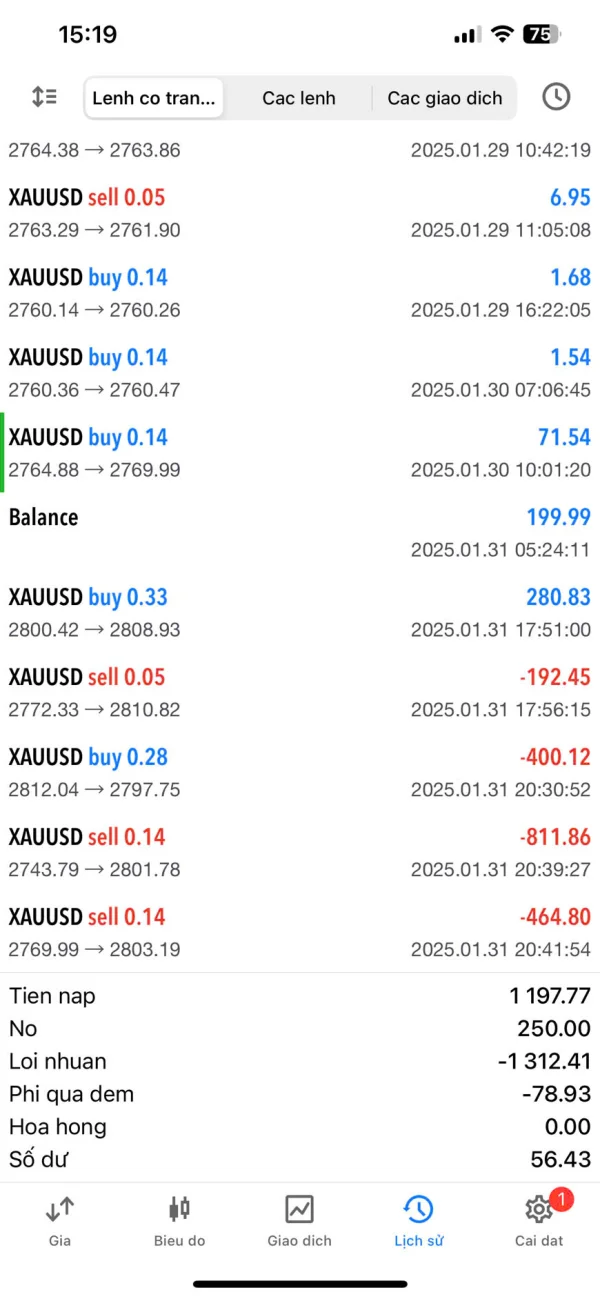Screen dimensions: 600x1299
Task: View the Balance 199.99 entry
Action: [x=300, y=532]
